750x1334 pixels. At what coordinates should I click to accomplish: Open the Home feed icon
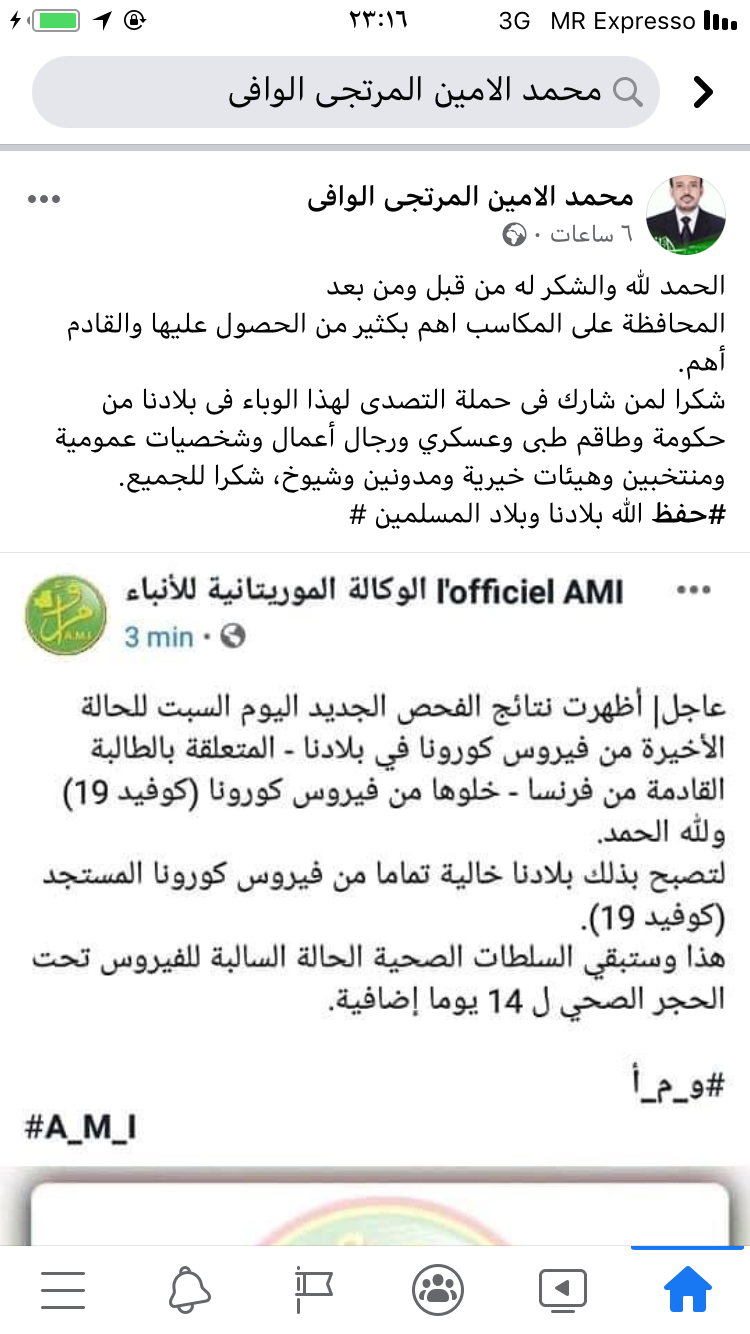687,1289
